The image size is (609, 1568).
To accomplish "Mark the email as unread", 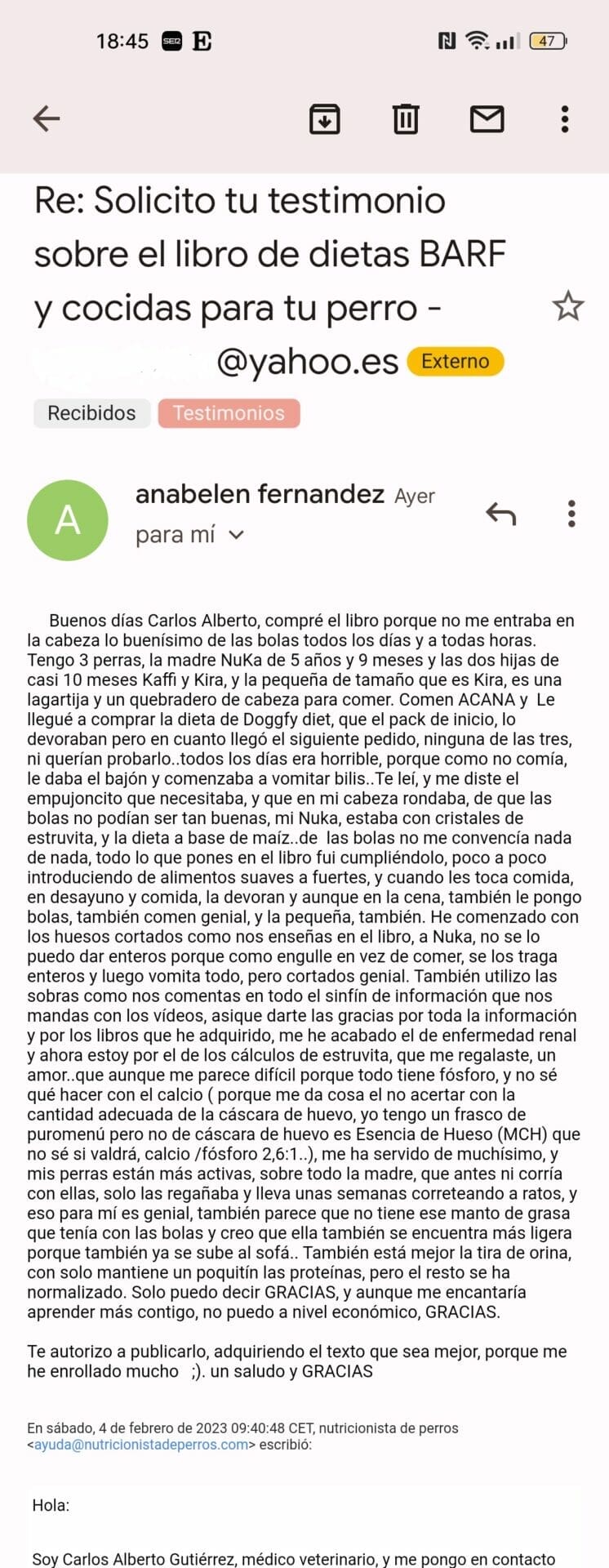I will click(487, 119).
